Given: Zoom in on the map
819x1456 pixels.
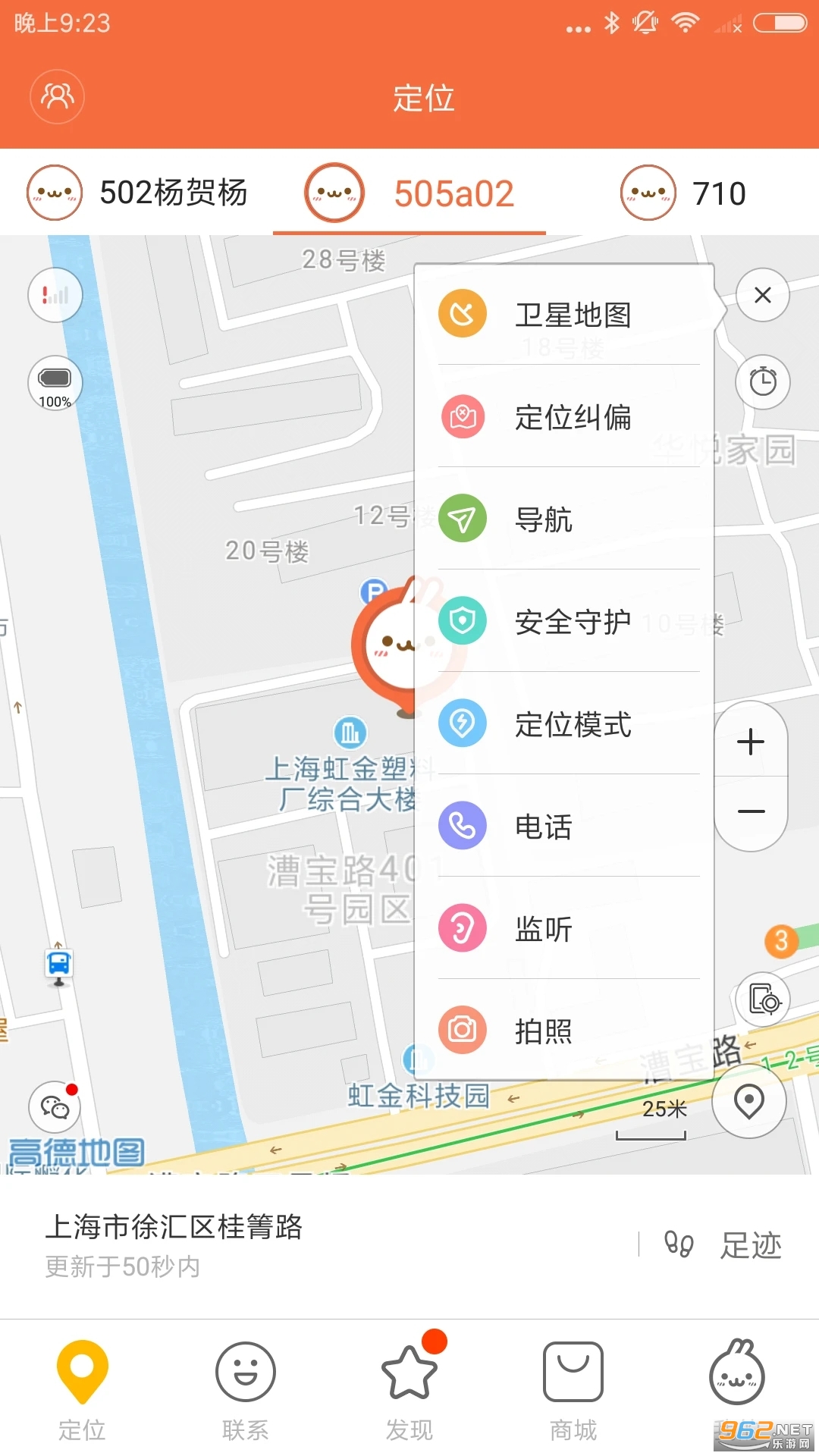Looking at the screenshot, I should 751,741.
